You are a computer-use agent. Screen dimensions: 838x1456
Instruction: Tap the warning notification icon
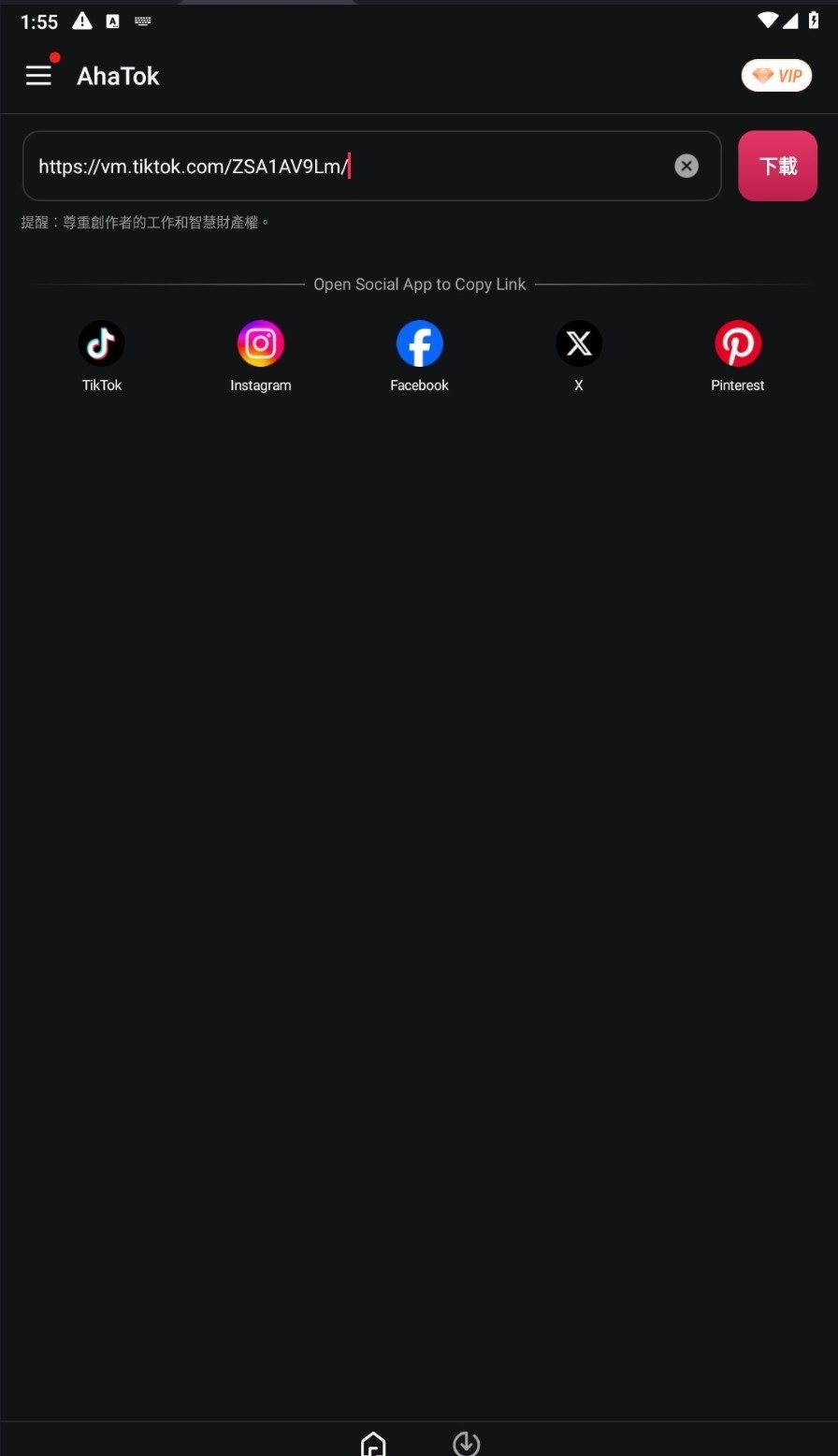(x=82, y=21)
